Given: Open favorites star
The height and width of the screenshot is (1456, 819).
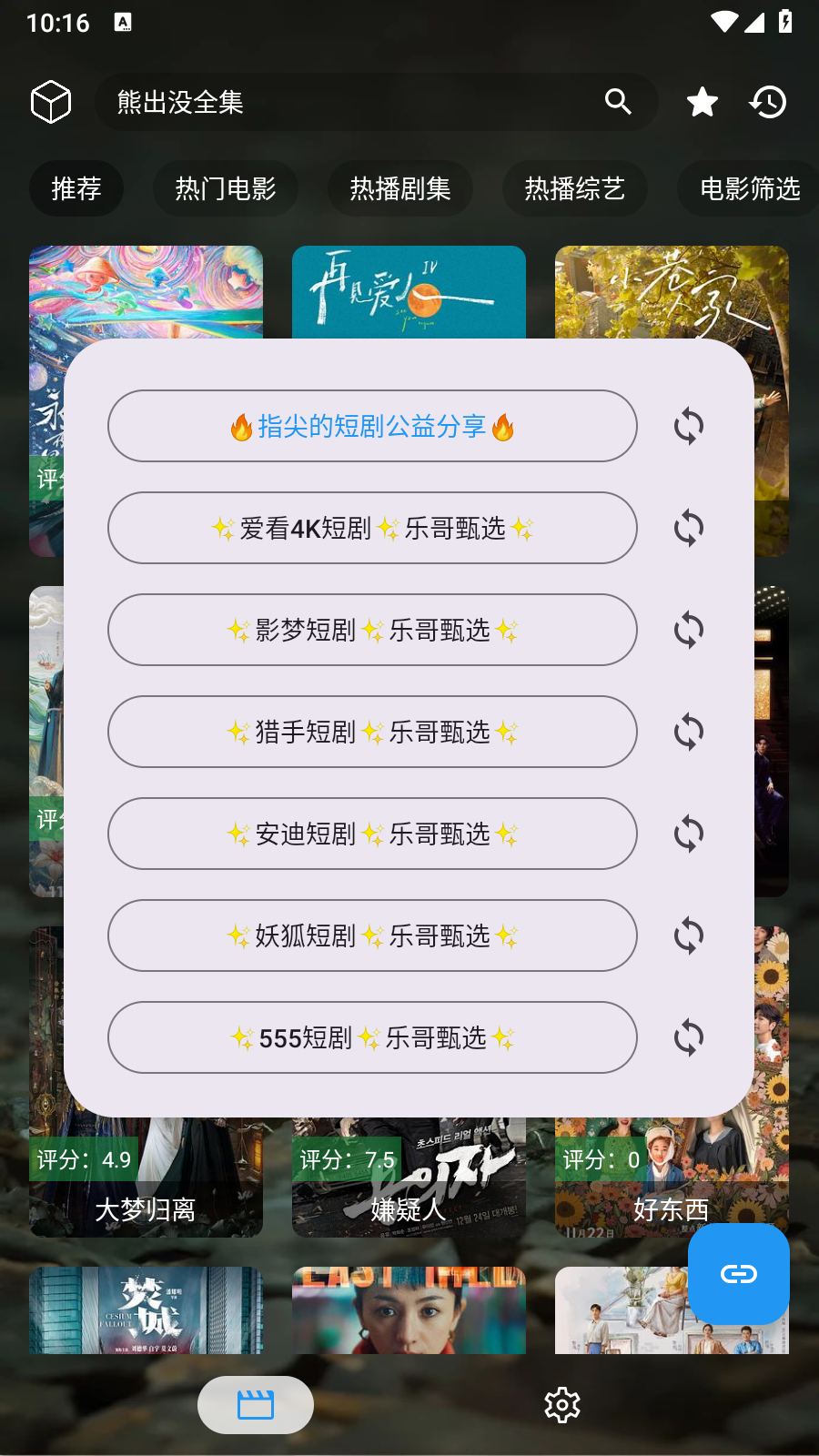Looking at the screenshot, I should (702, 102).
